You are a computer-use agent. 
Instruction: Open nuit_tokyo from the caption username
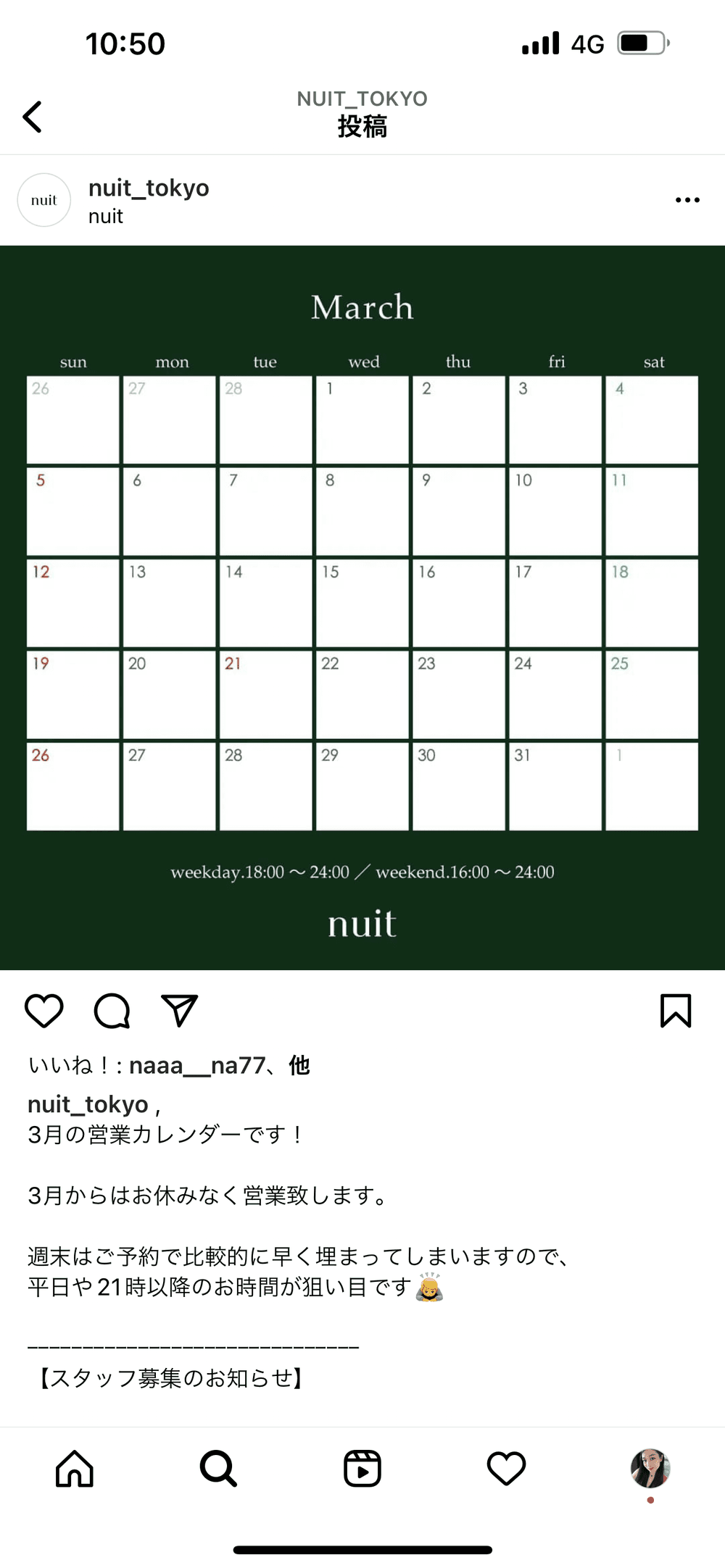click(x=88, y=1104)
